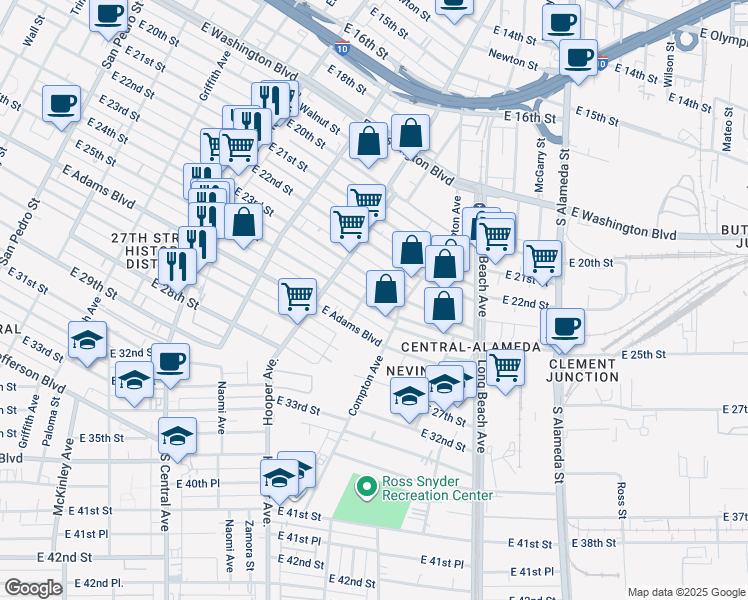The image size is (748, 600).
Task: Tap the cafe marker by E 32nd St
Action: pos(170,361)
